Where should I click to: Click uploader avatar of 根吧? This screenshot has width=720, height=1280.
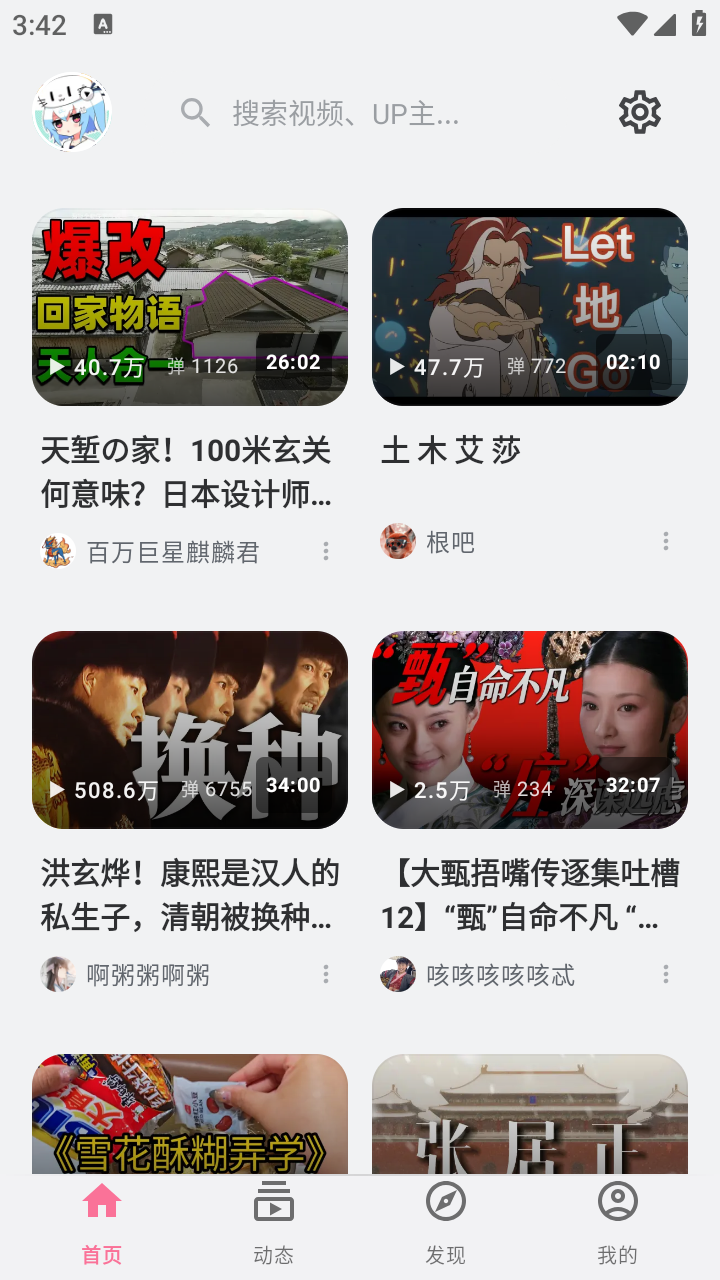tap(398, 541)
